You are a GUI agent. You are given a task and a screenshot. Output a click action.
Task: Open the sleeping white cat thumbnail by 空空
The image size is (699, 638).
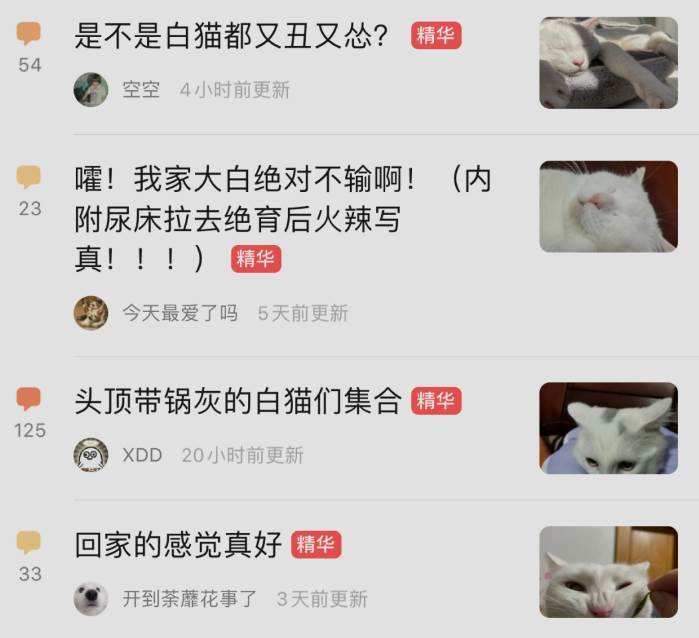tap(608, 63)
